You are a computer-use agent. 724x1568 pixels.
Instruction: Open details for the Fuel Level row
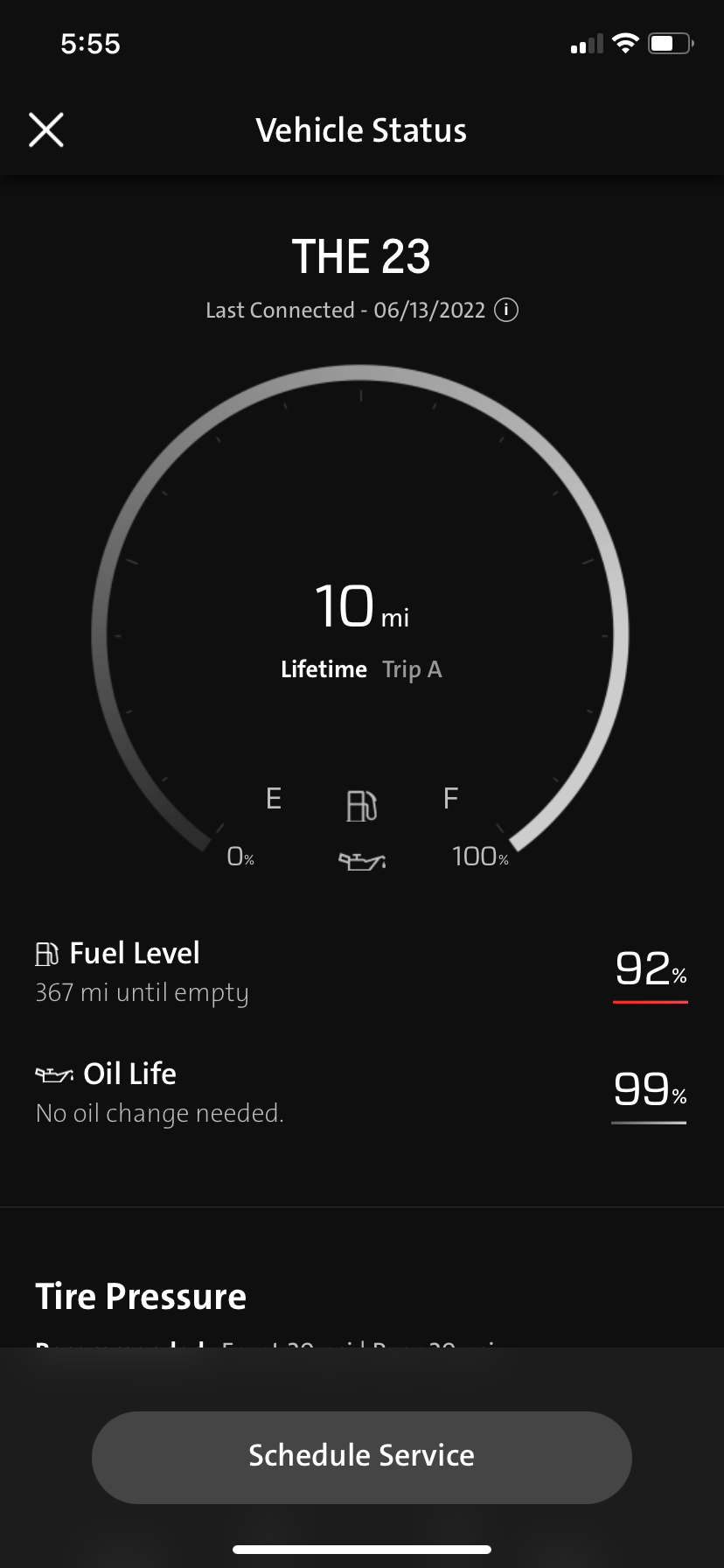362,969
